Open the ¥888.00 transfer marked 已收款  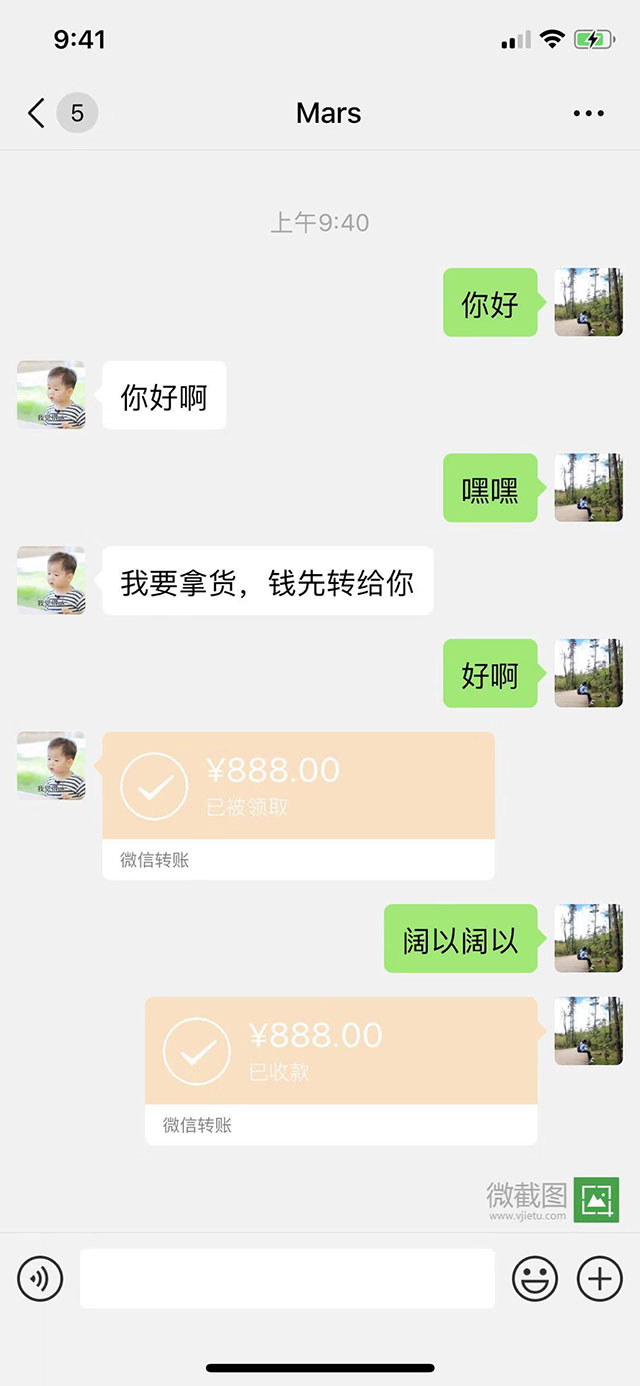pos(341,1069)
